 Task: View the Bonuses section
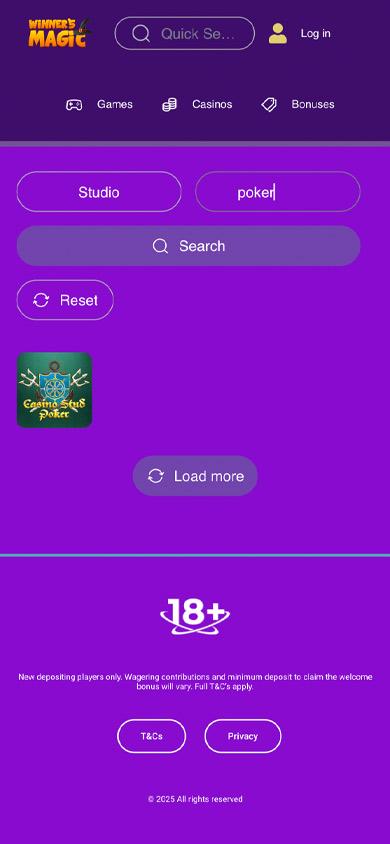(x=297, y=104)
